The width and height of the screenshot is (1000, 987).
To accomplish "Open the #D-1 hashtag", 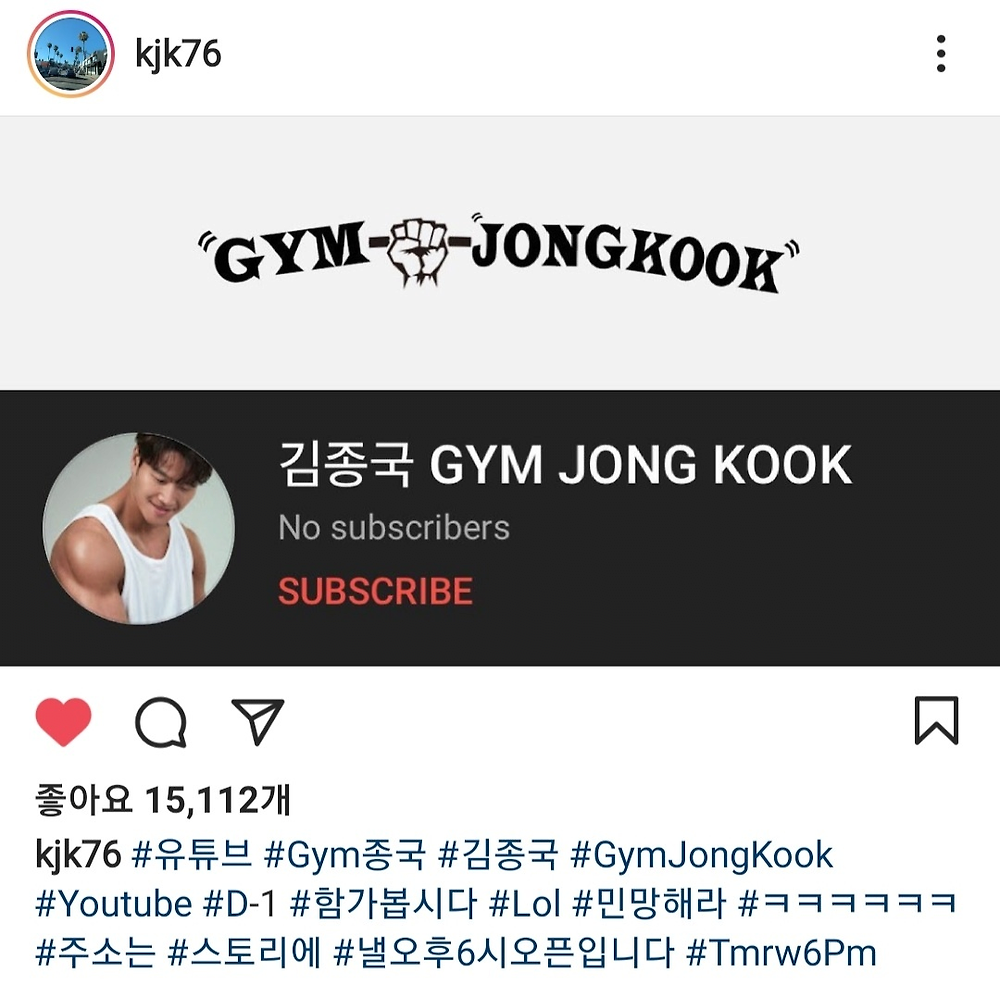I will (239, 904).
